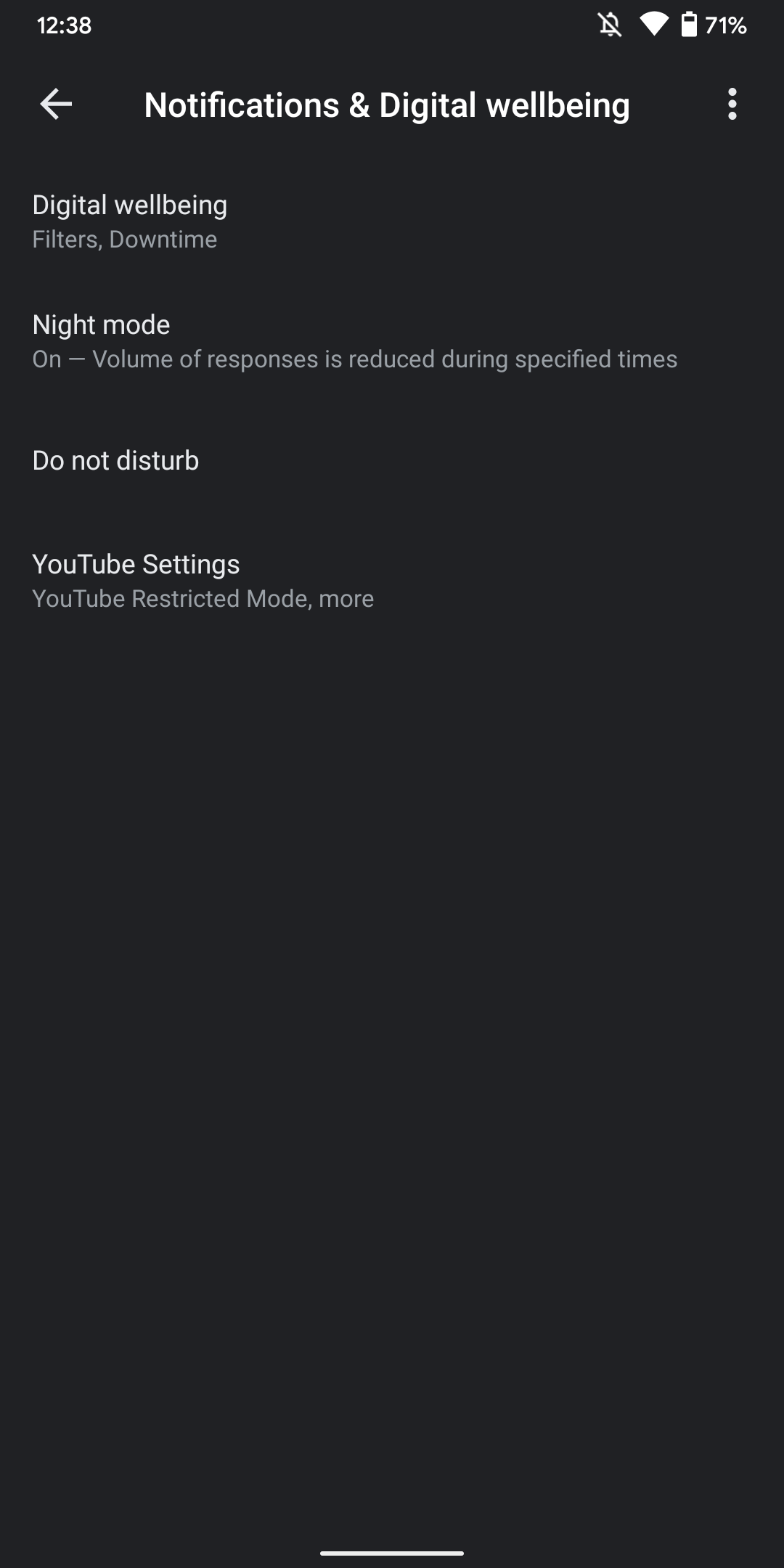Open Night mode settings
The width and height of the screenshot is (784, 1568).
pyautogui.click(x=102, y=341)
